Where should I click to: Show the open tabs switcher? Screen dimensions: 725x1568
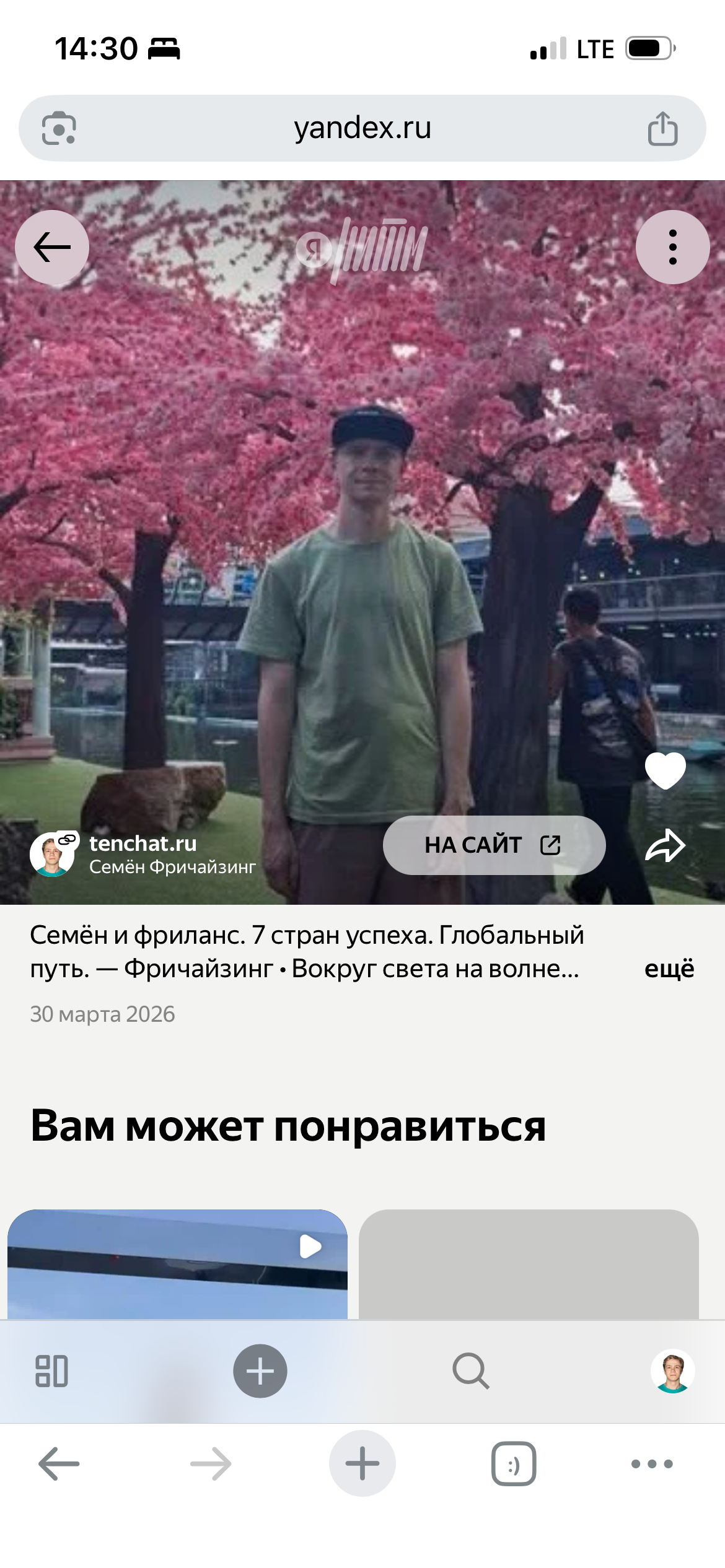pyautogui.click(x=514, y=1464)
